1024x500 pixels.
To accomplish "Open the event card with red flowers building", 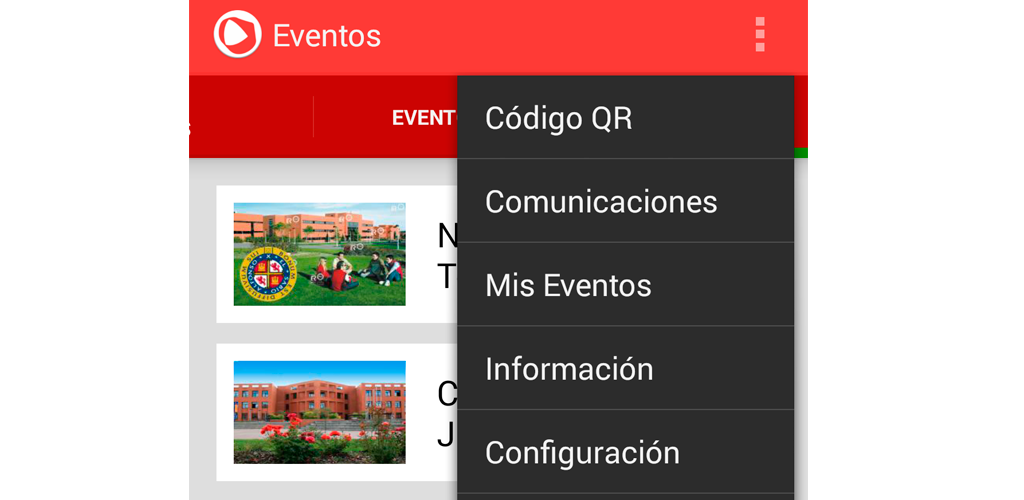I will pyautogui.click(x=320, y=412).
